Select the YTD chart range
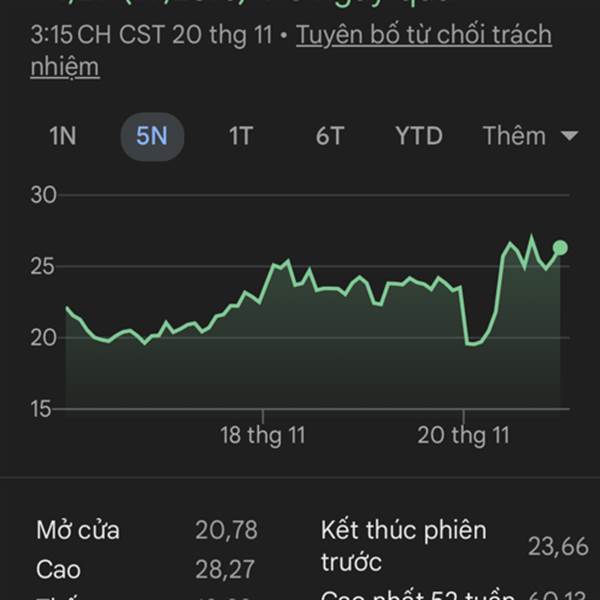600x600 pixels. 418,136
